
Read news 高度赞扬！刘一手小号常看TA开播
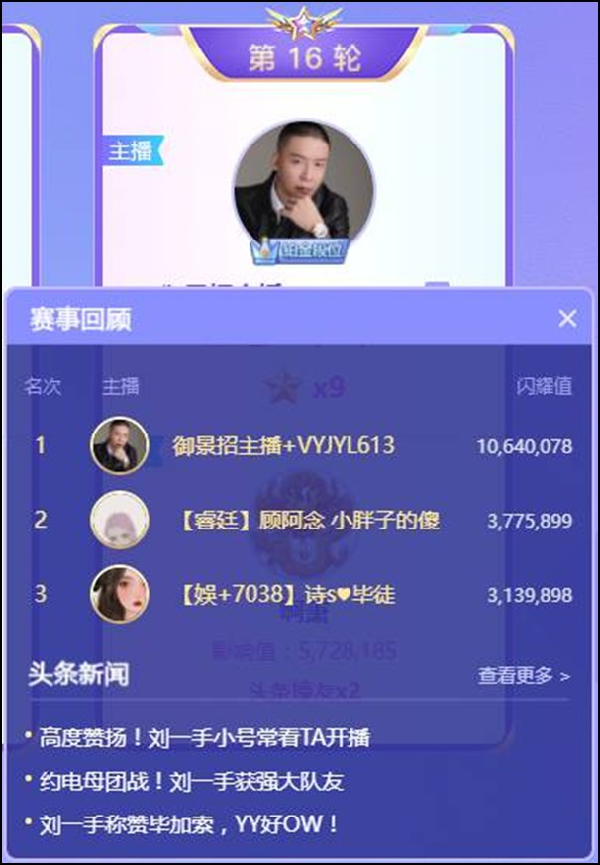[x=204, y=738]
